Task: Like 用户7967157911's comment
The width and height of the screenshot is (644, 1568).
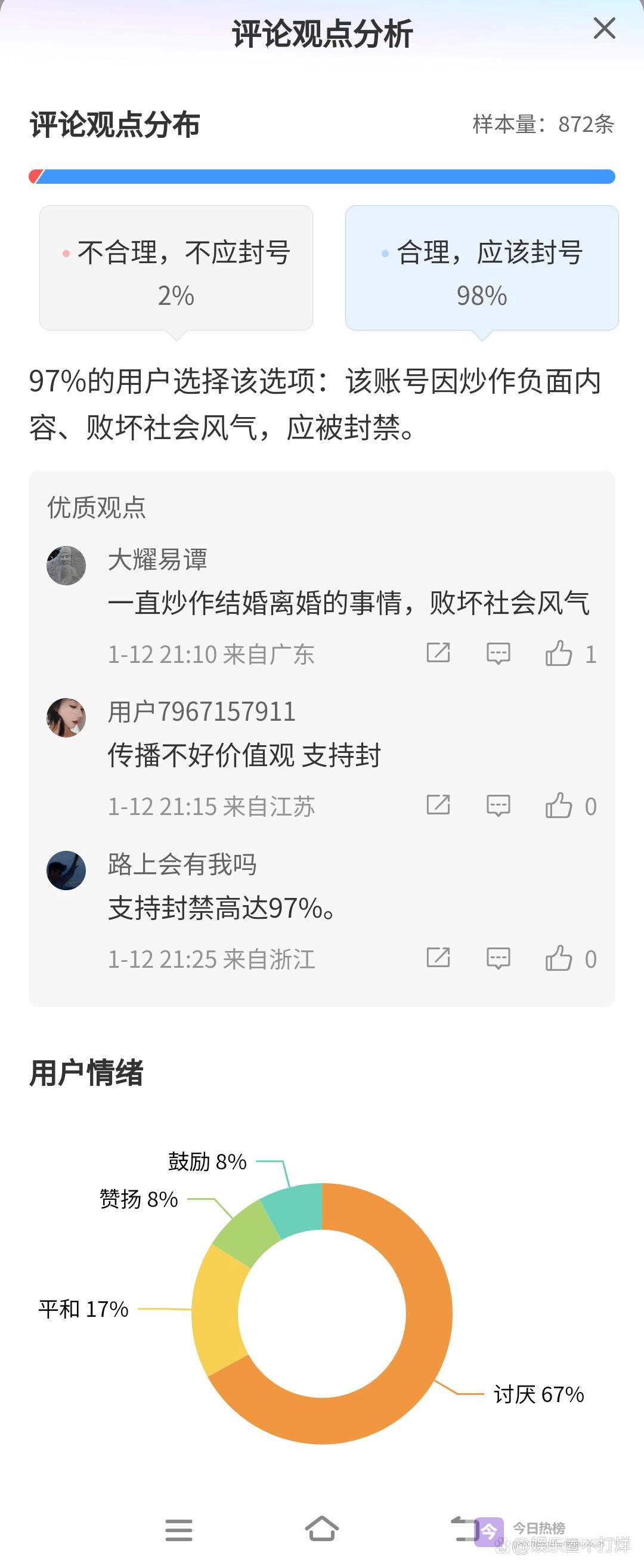Action: coord(558,805)
